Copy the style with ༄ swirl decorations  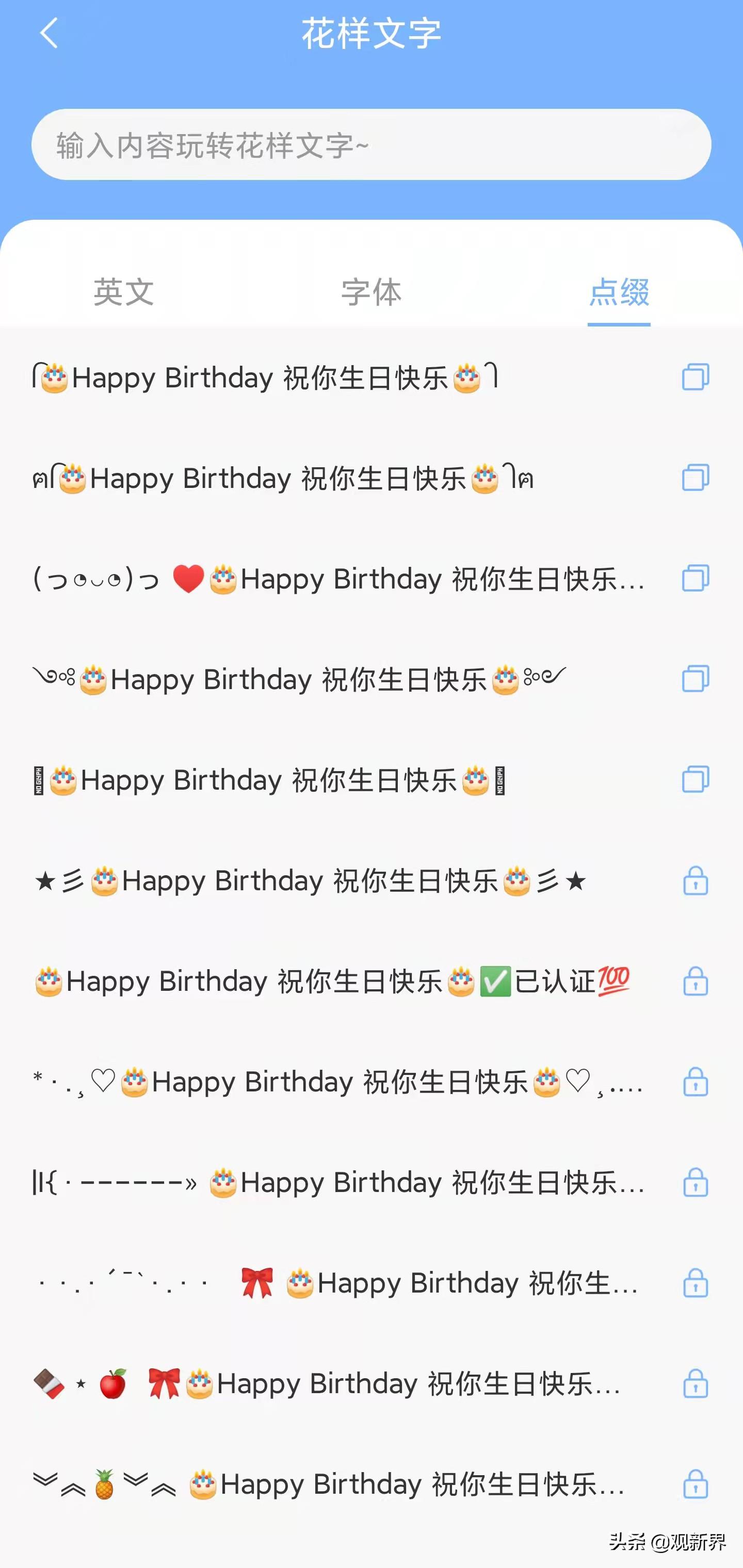coord(695,679)
